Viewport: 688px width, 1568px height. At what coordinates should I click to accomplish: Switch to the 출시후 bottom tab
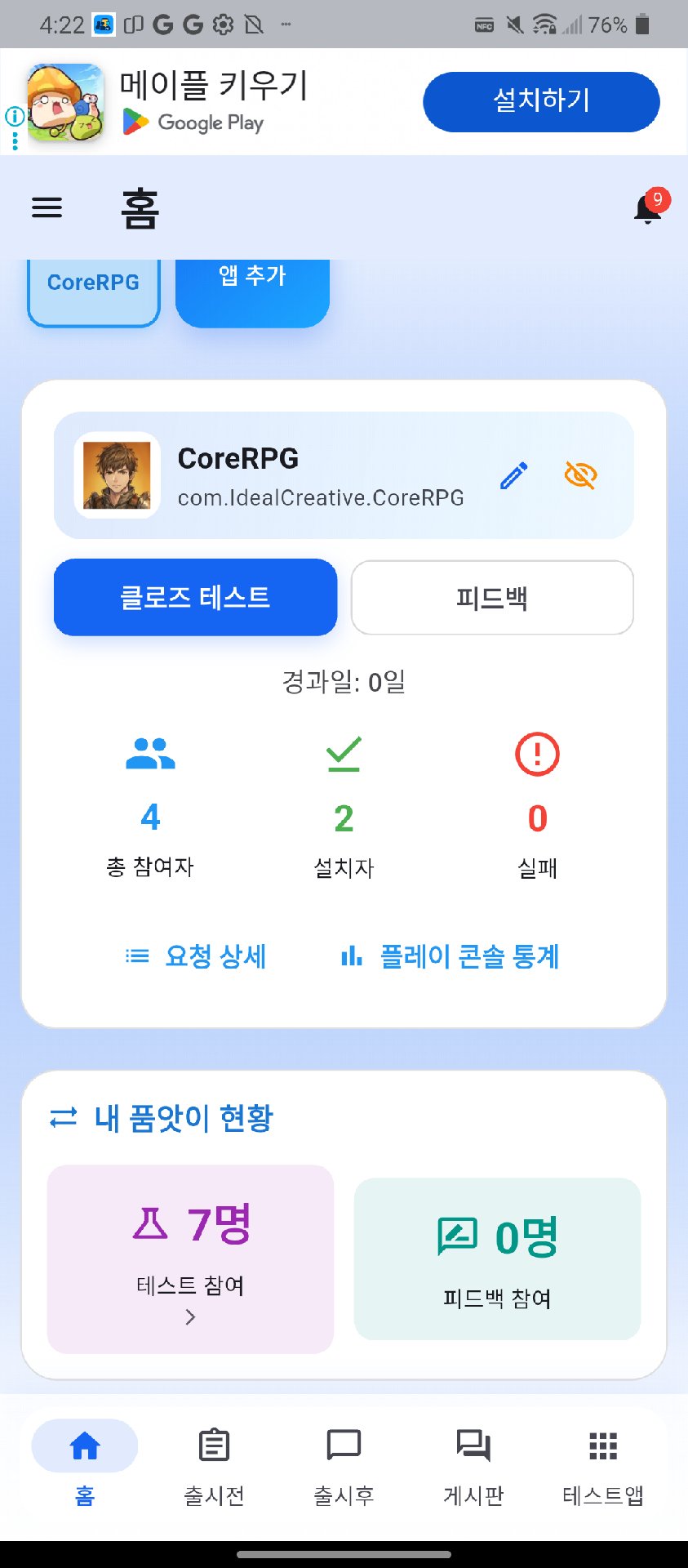344,1463
